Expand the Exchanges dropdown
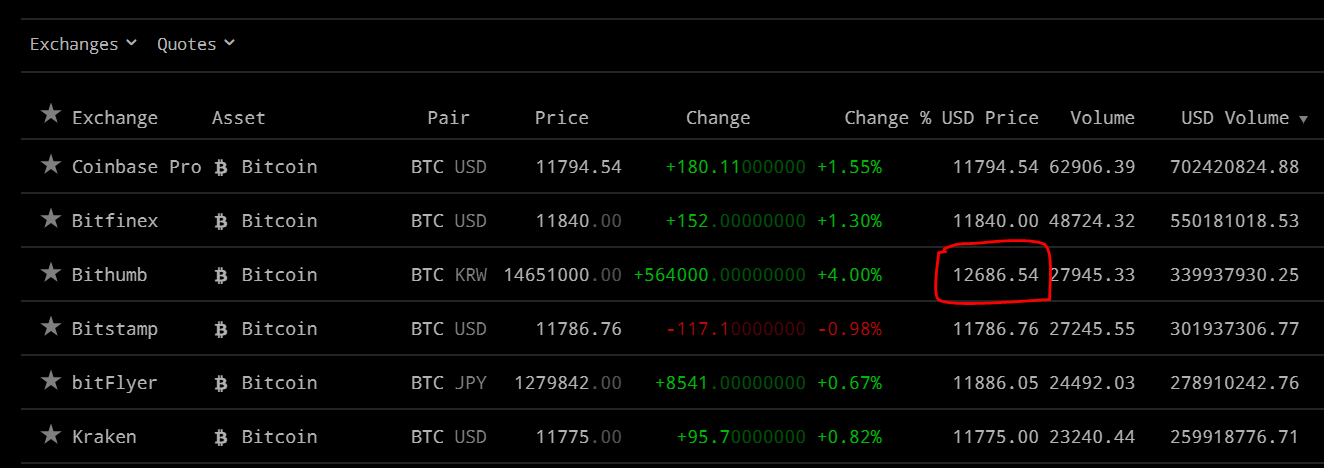The image size is (1324, 468). click(83, 44)
